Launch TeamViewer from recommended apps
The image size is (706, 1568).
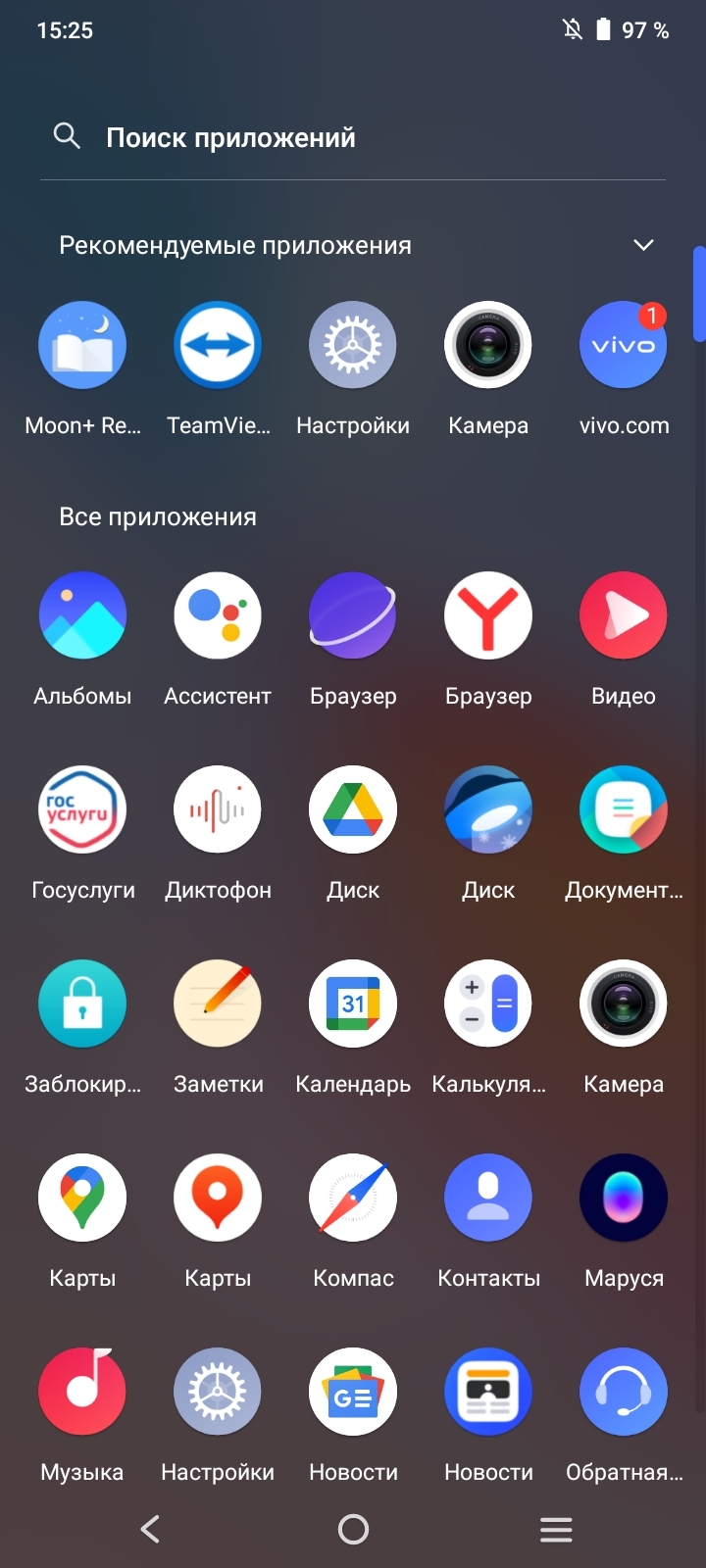(218, 345)
